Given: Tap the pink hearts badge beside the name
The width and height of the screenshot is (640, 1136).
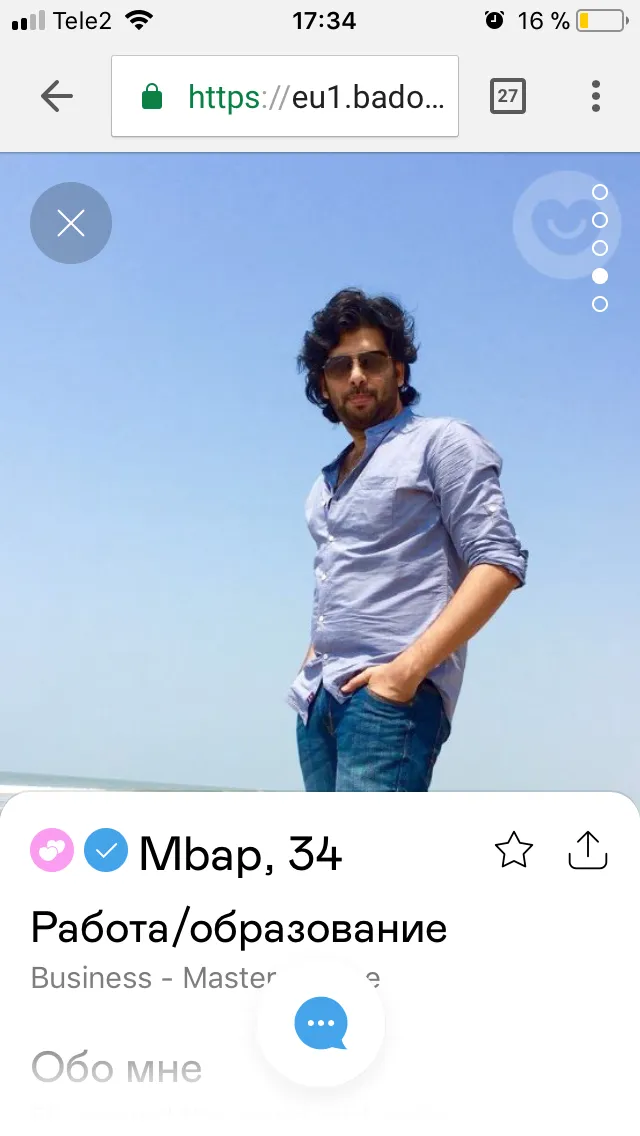Looking at the screenshot, I should (52, 850).
